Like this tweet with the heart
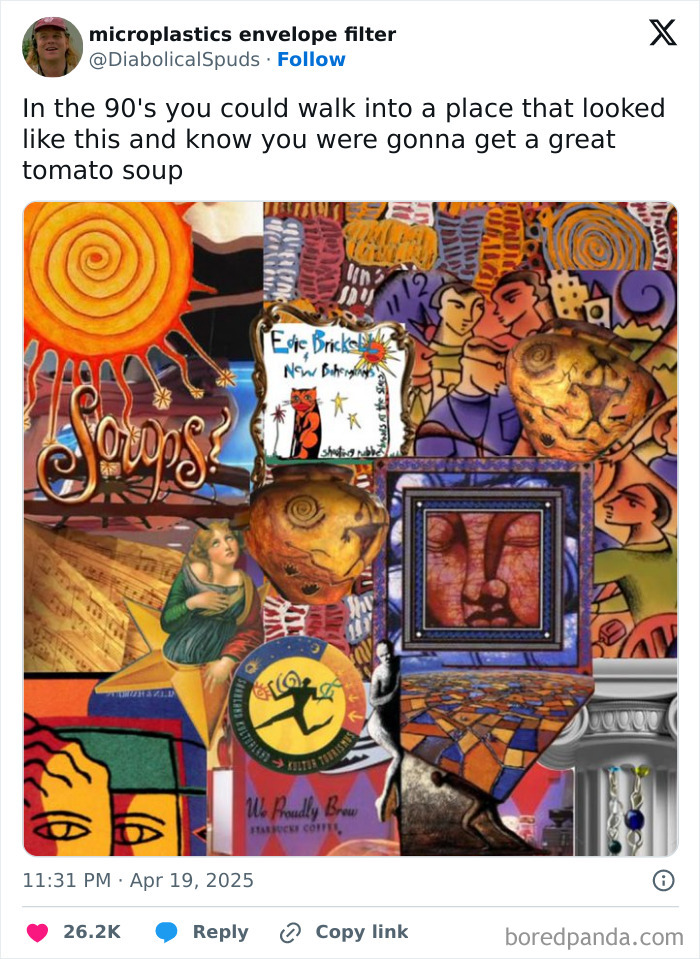This screenshot has height=959, width=700. (x=37, y=932)
